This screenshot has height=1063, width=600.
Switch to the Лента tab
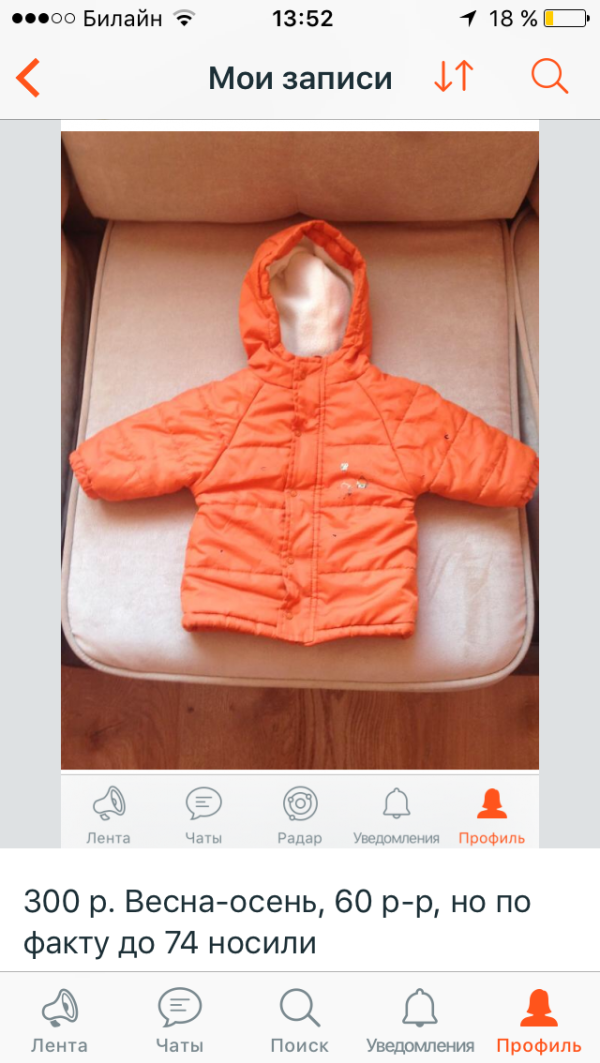point(60,1021)
